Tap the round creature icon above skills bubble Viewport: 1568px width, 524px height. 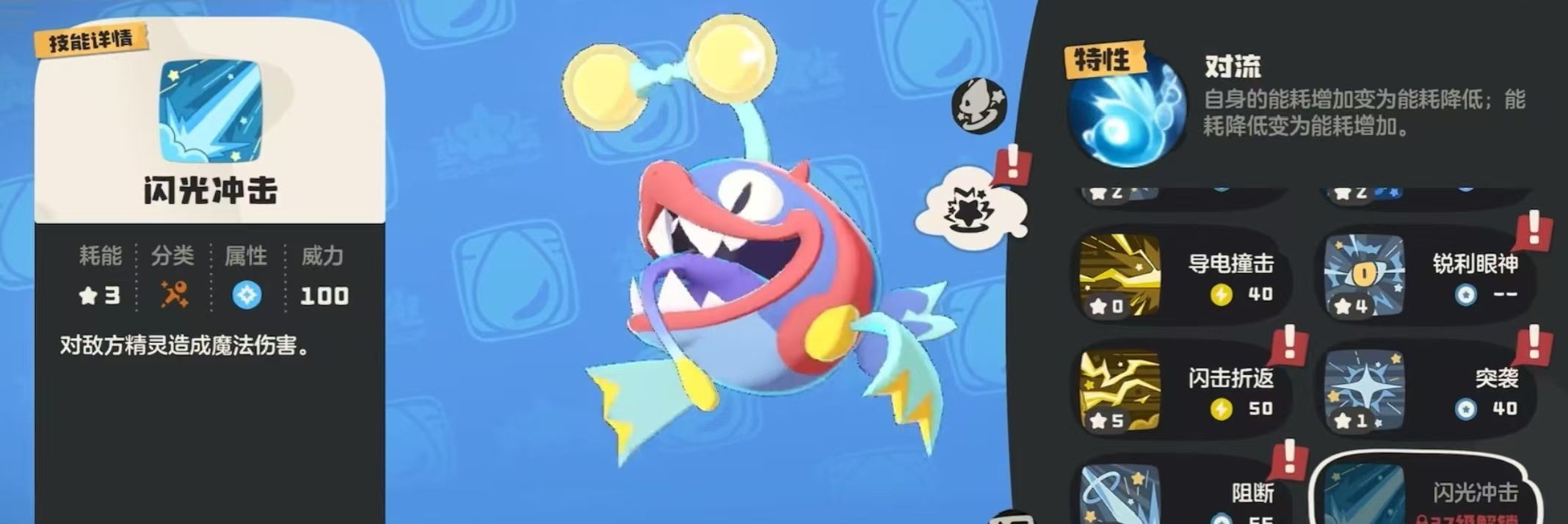point(979,106)
